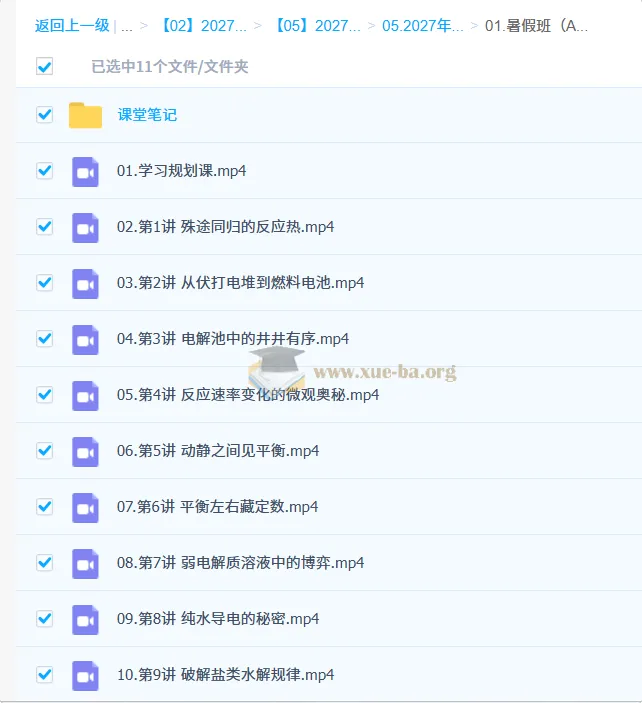Uncheck the 课堂笔记 folder checkbox
This screenshot has height=703, width=642.
tap(44, 115)
